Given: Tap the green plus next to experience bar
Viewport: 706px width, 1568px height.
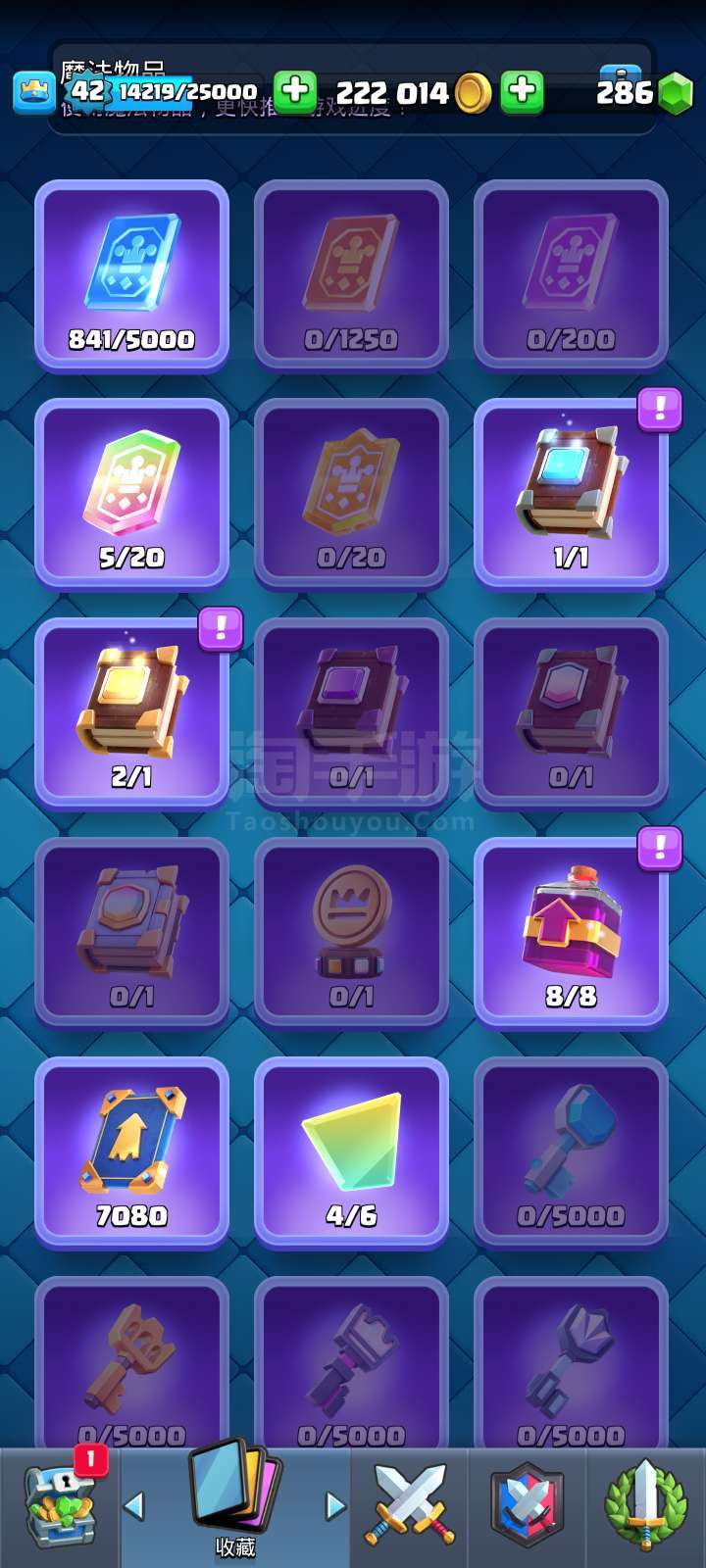Looking at the screenshot, I should click(x=294, y=91).
